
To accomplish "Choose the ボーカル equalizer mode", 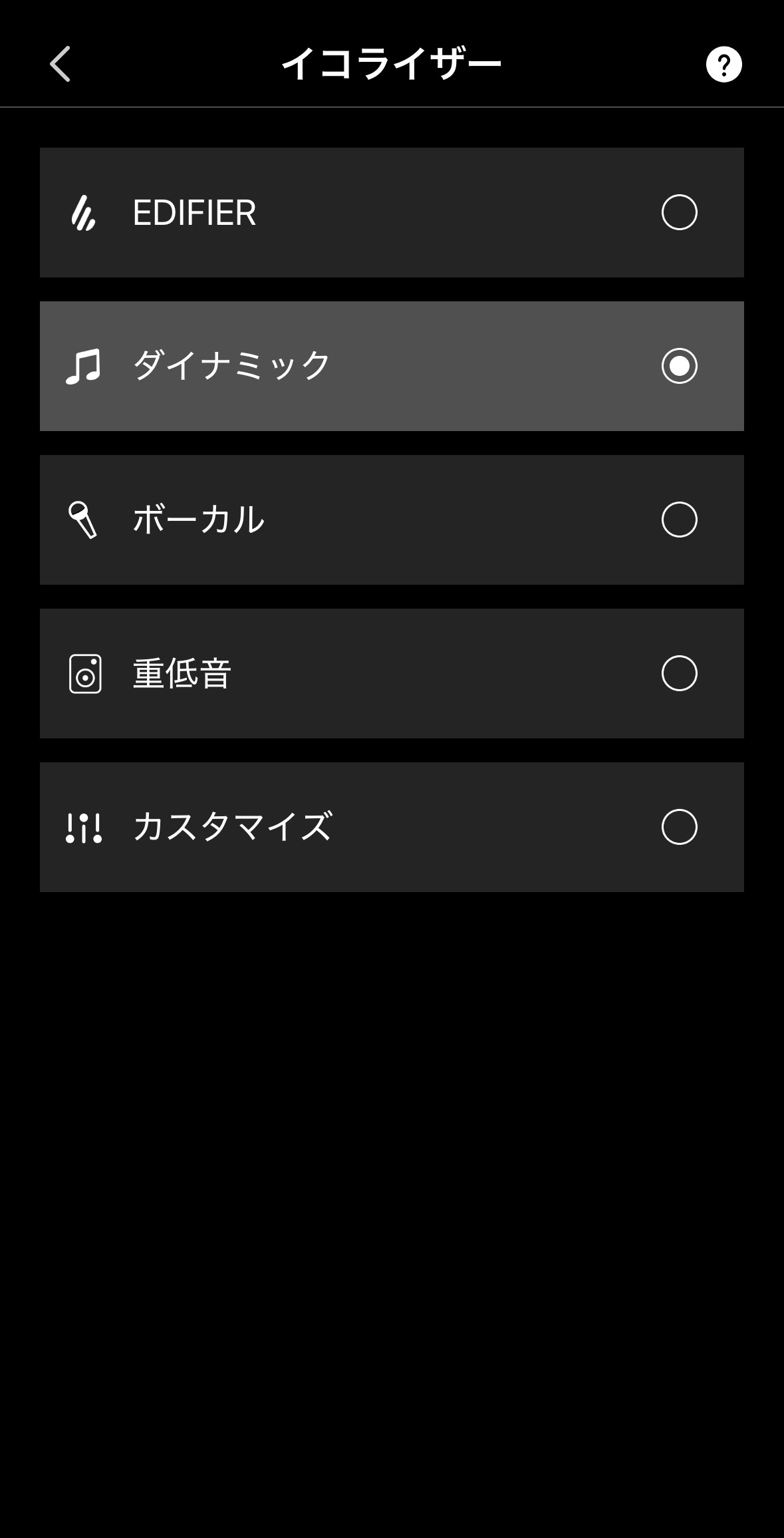I will tap(392, 519).
